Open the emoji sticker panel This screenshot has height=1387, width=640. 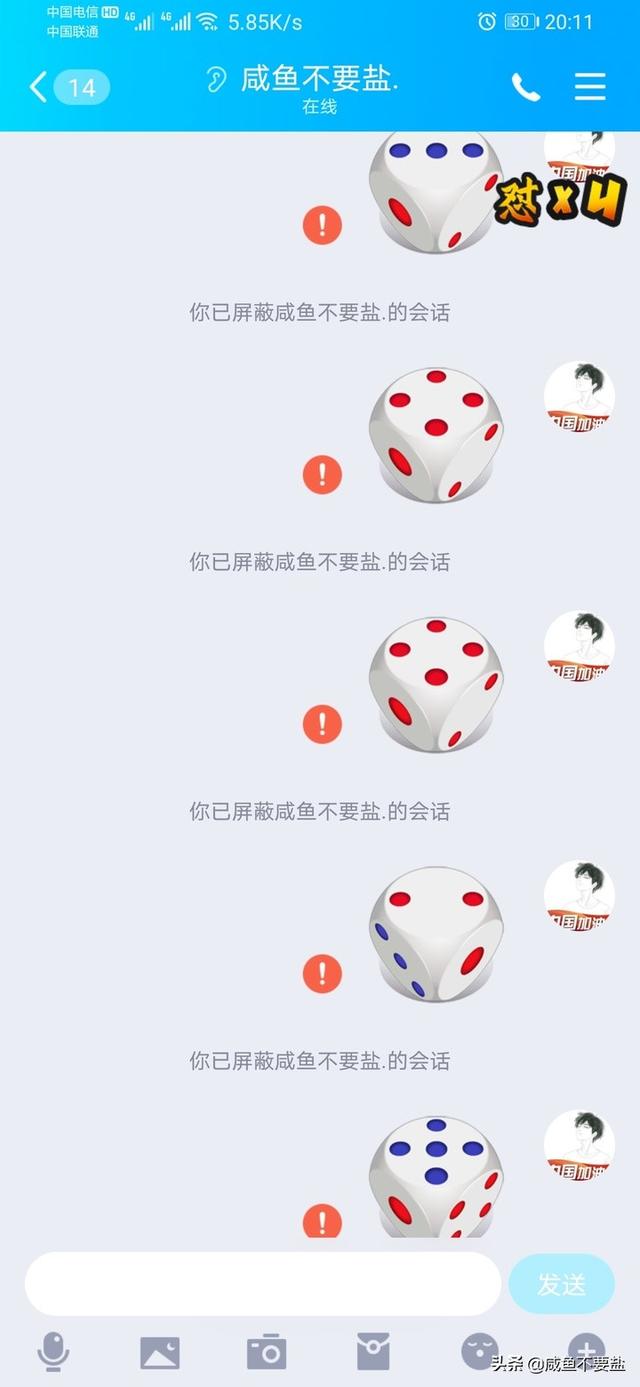pos(480,1351)
